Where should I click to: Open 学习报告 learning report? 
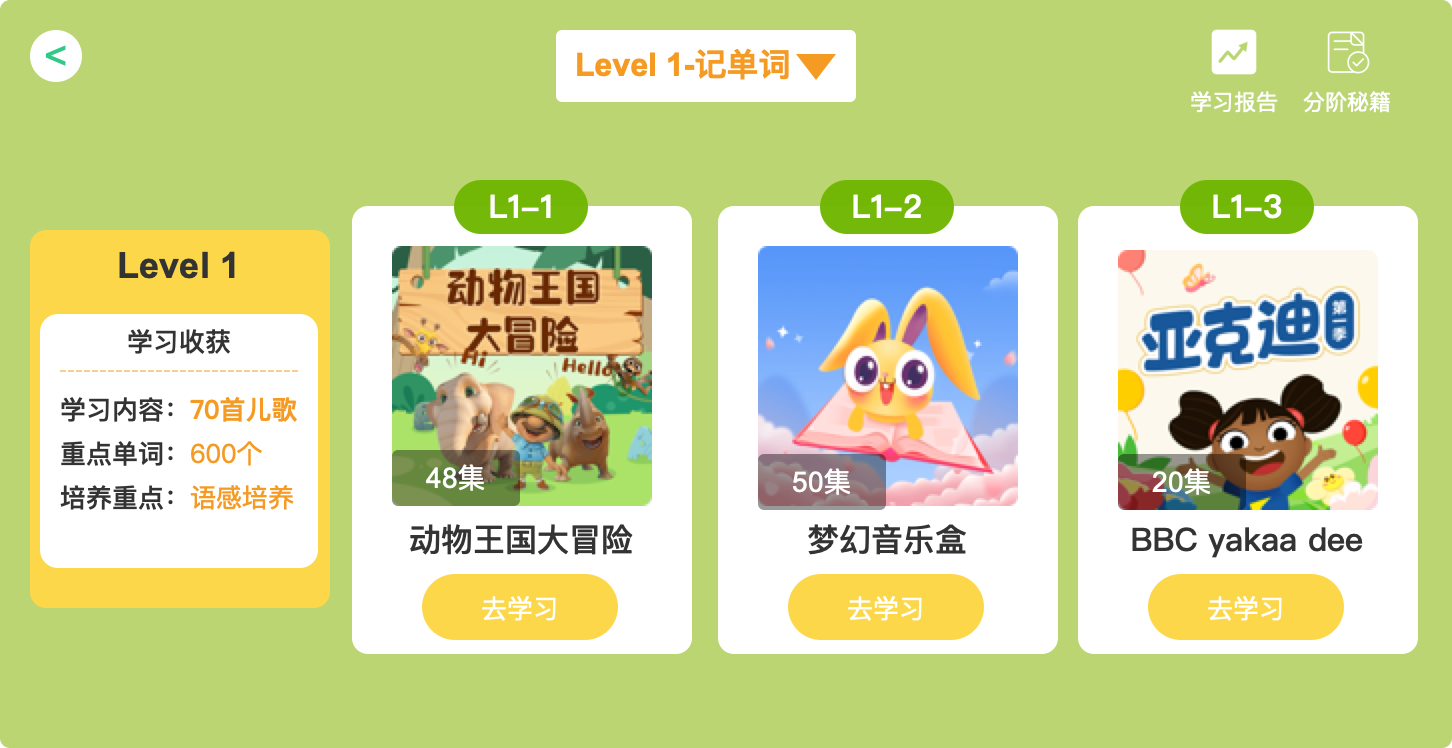point(1233,70)
